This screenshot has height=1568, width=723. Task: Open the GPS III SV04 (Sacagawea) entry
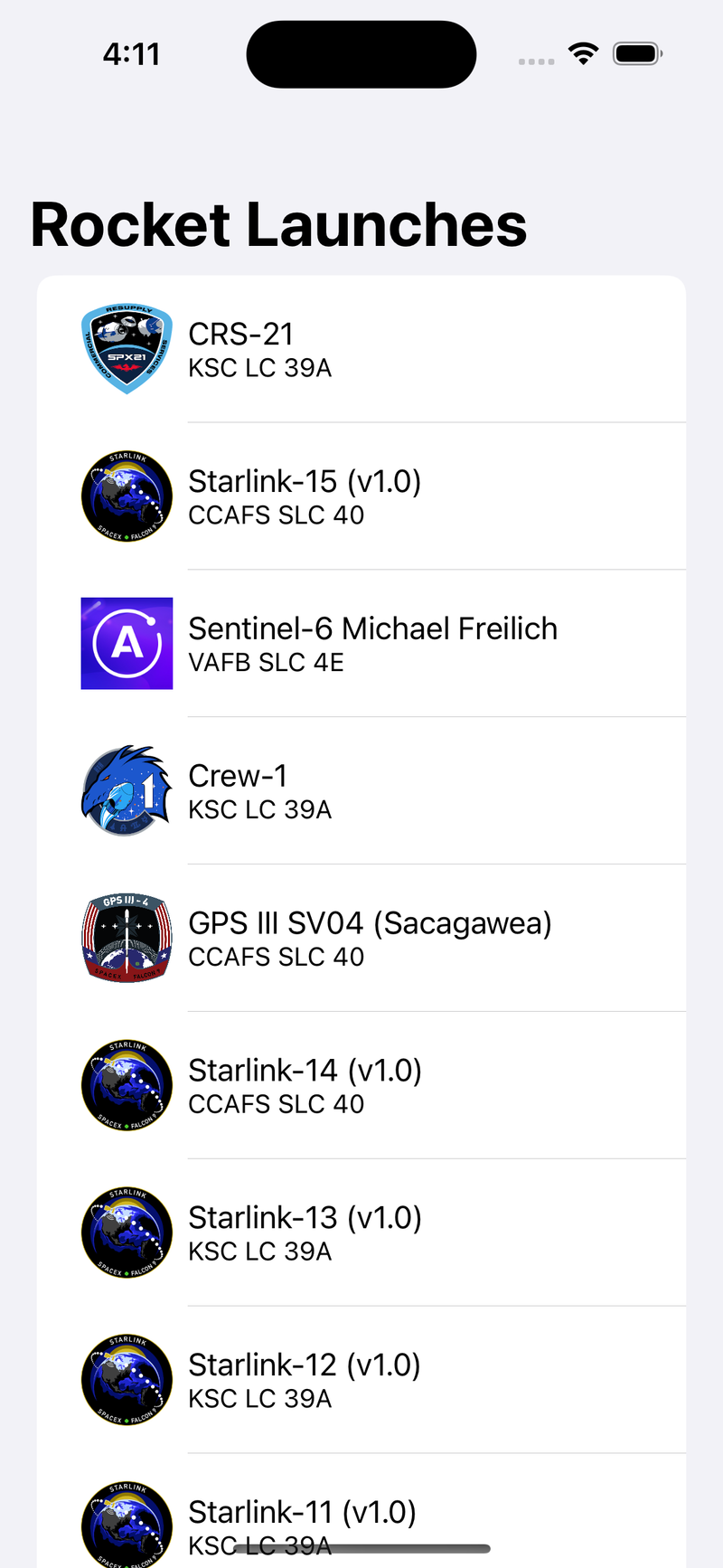click(371, 922)
